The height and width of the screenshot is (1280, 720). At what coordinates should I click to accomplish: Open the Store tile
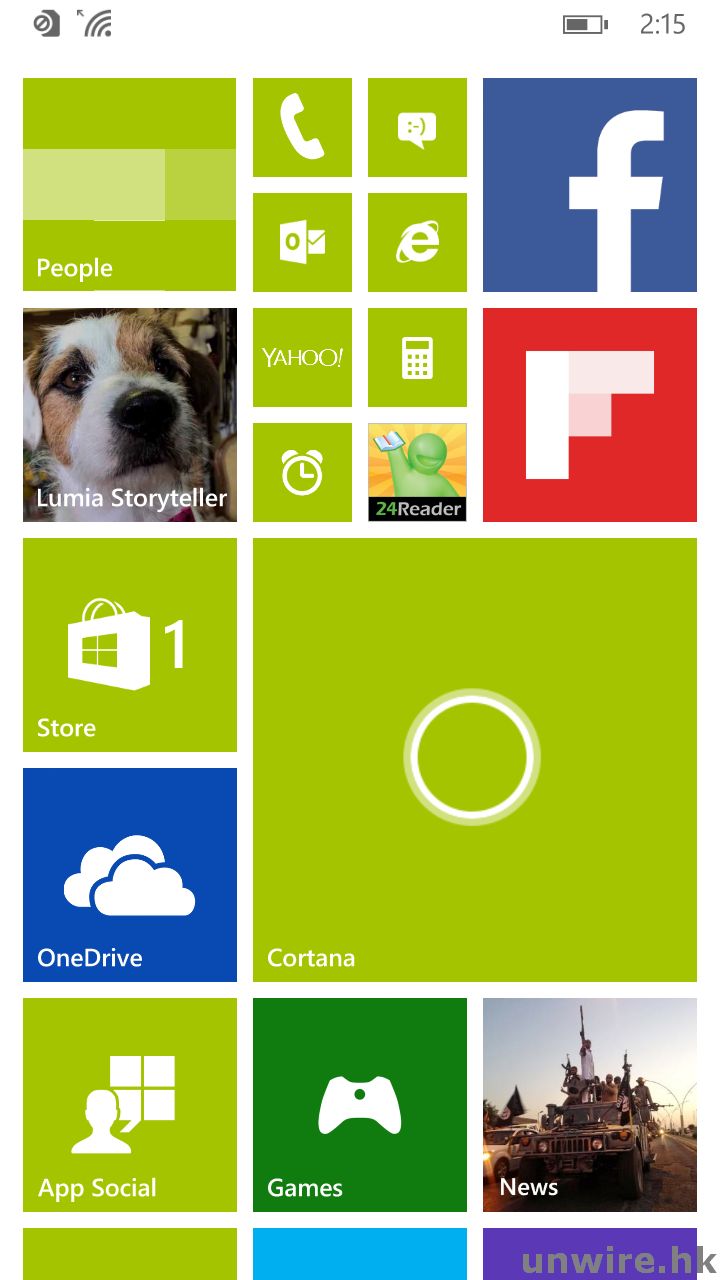point(129,645)
